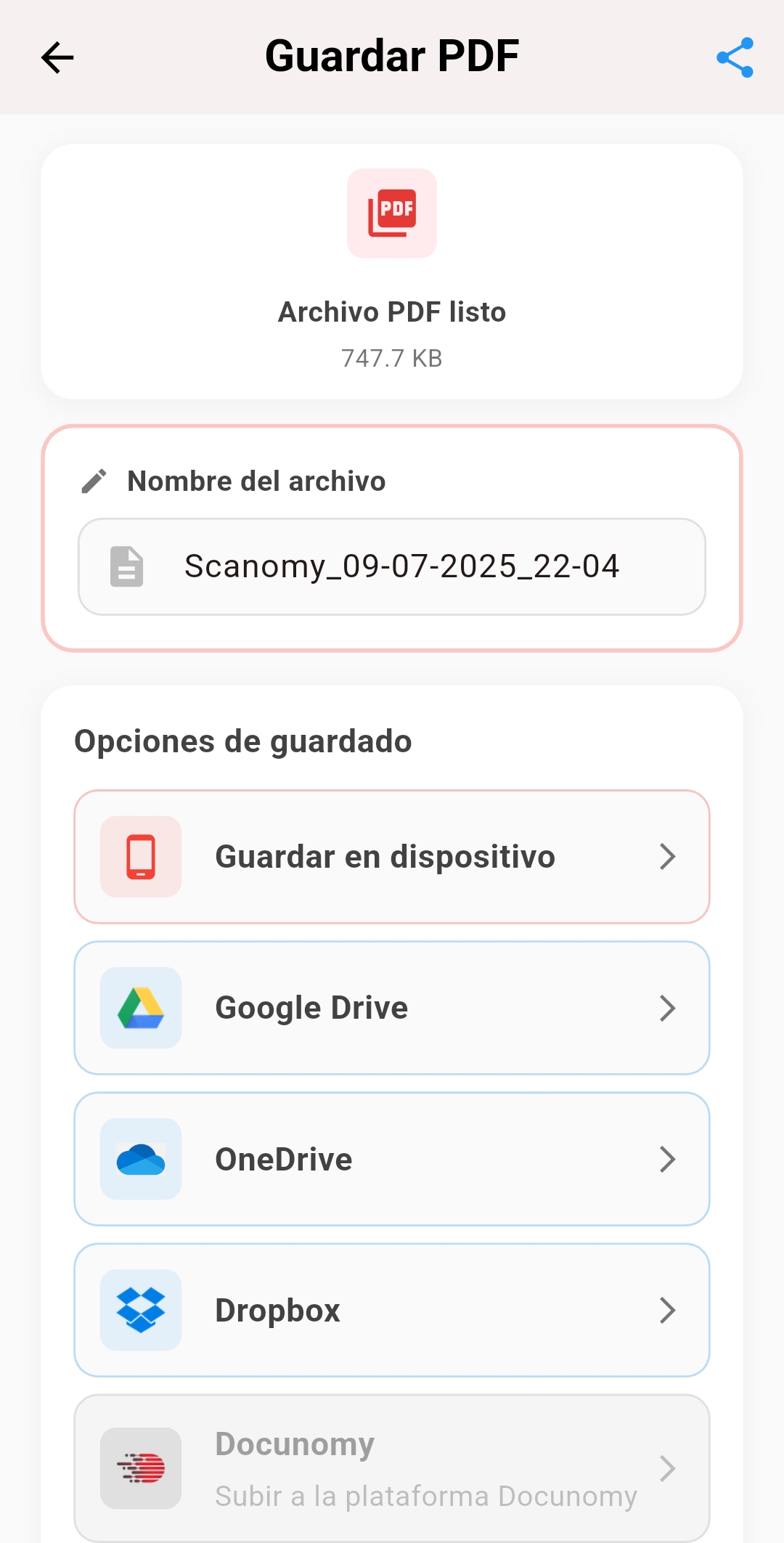Image resolution: width=784 pixels, height=1543 pixels.
Task: Select Guardar en dispositivo option
Action: point(392,857)
